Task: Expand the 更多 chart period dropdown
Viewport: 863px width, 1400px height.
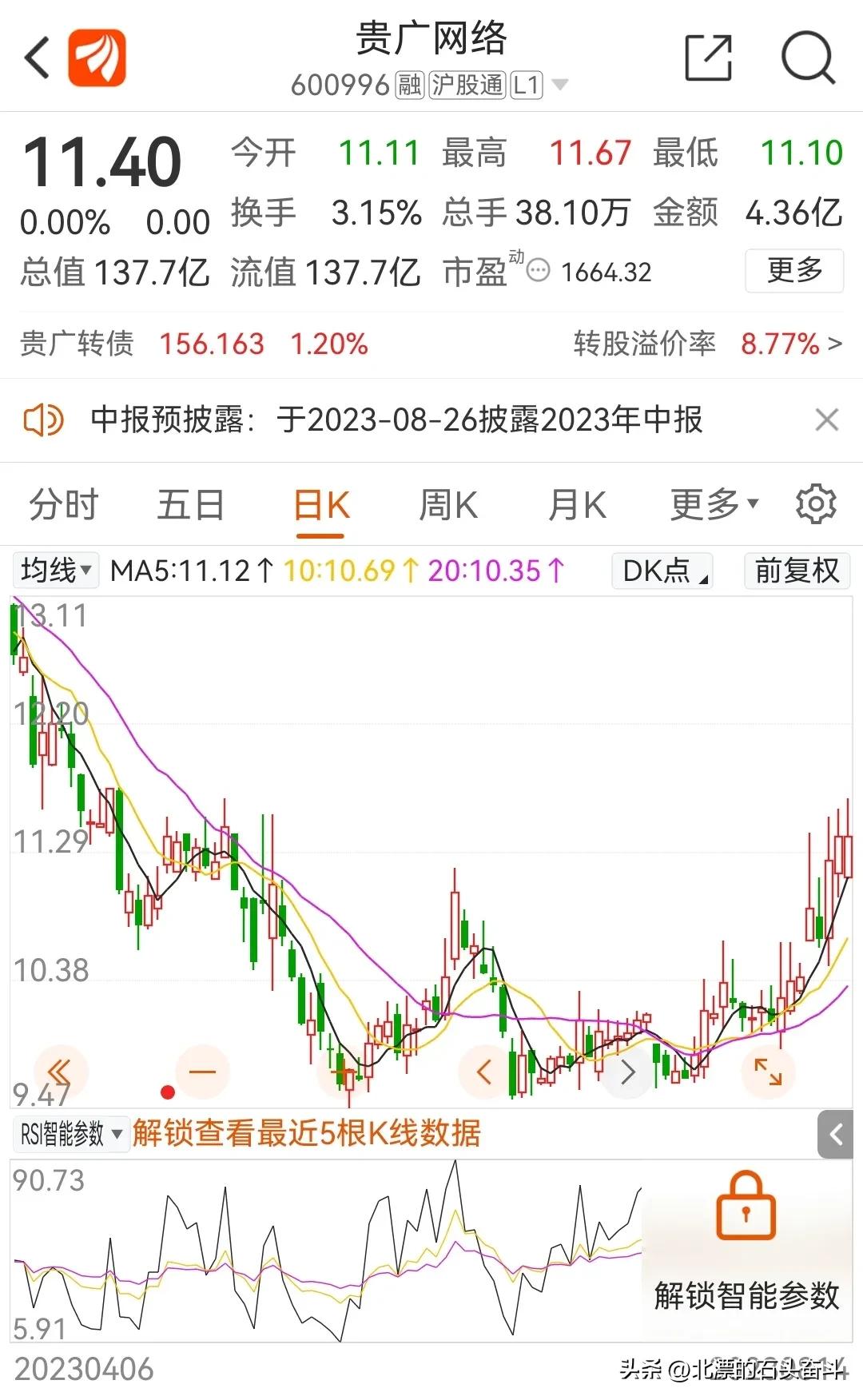Action: pyautogui.click(x=713, y=505)
